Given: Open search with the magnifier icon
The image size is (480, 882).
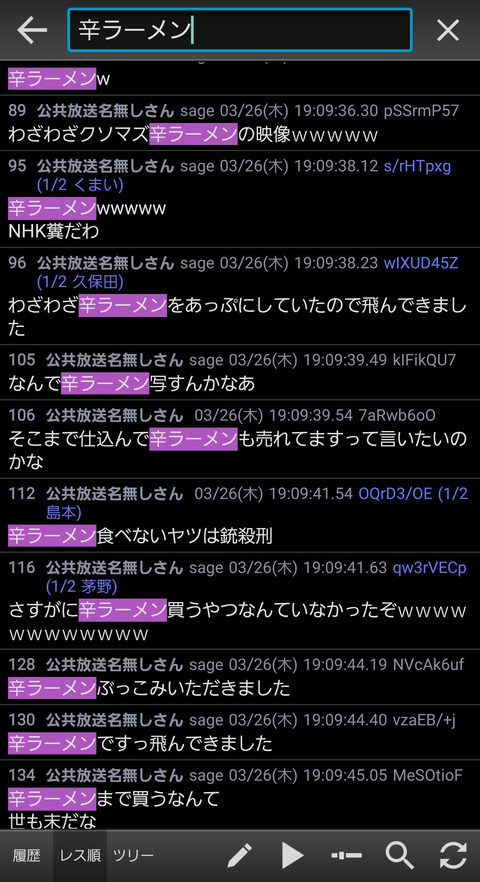Looking at the screenshot, I should (x=400, y=856).
